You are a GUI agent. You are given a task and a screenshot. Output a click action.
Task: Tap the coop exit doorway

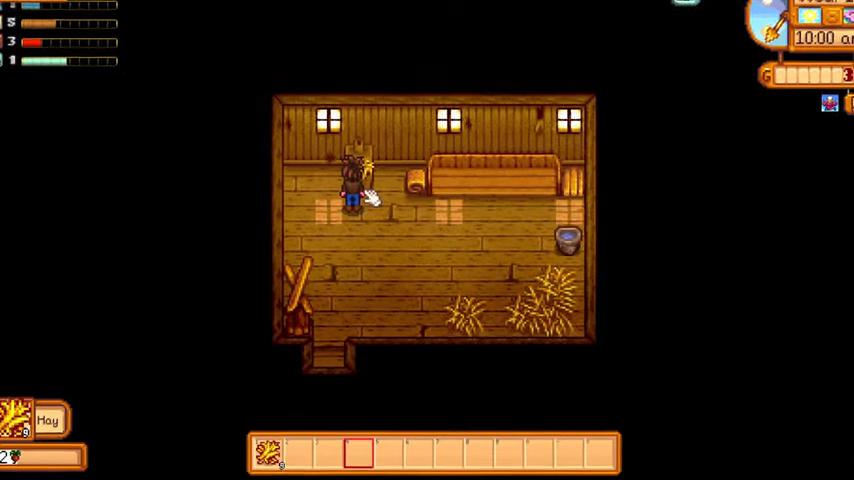point(328,356)
